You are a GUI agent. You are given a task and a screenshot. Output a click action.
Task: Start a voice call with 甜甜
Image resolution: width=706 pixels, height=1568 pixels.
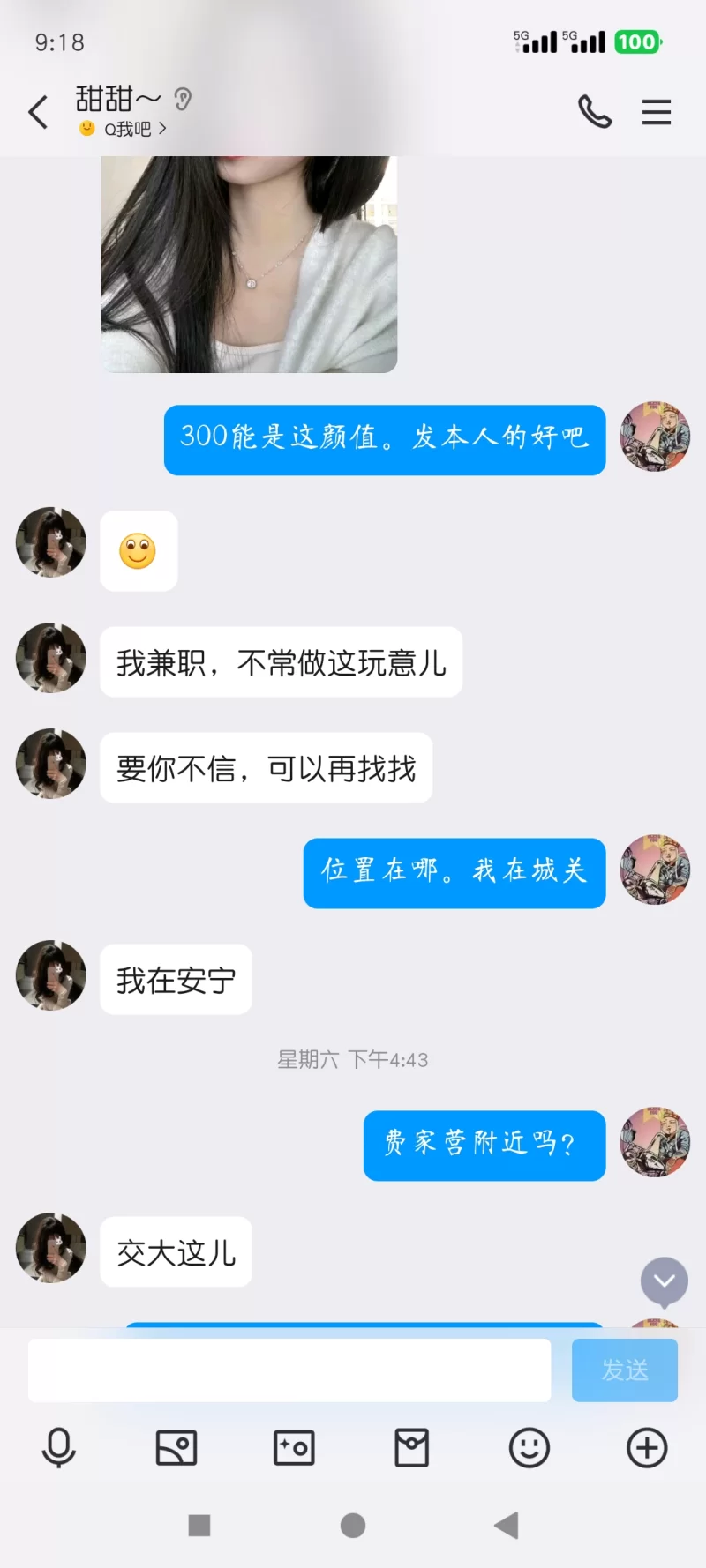(x=594, y=112)
